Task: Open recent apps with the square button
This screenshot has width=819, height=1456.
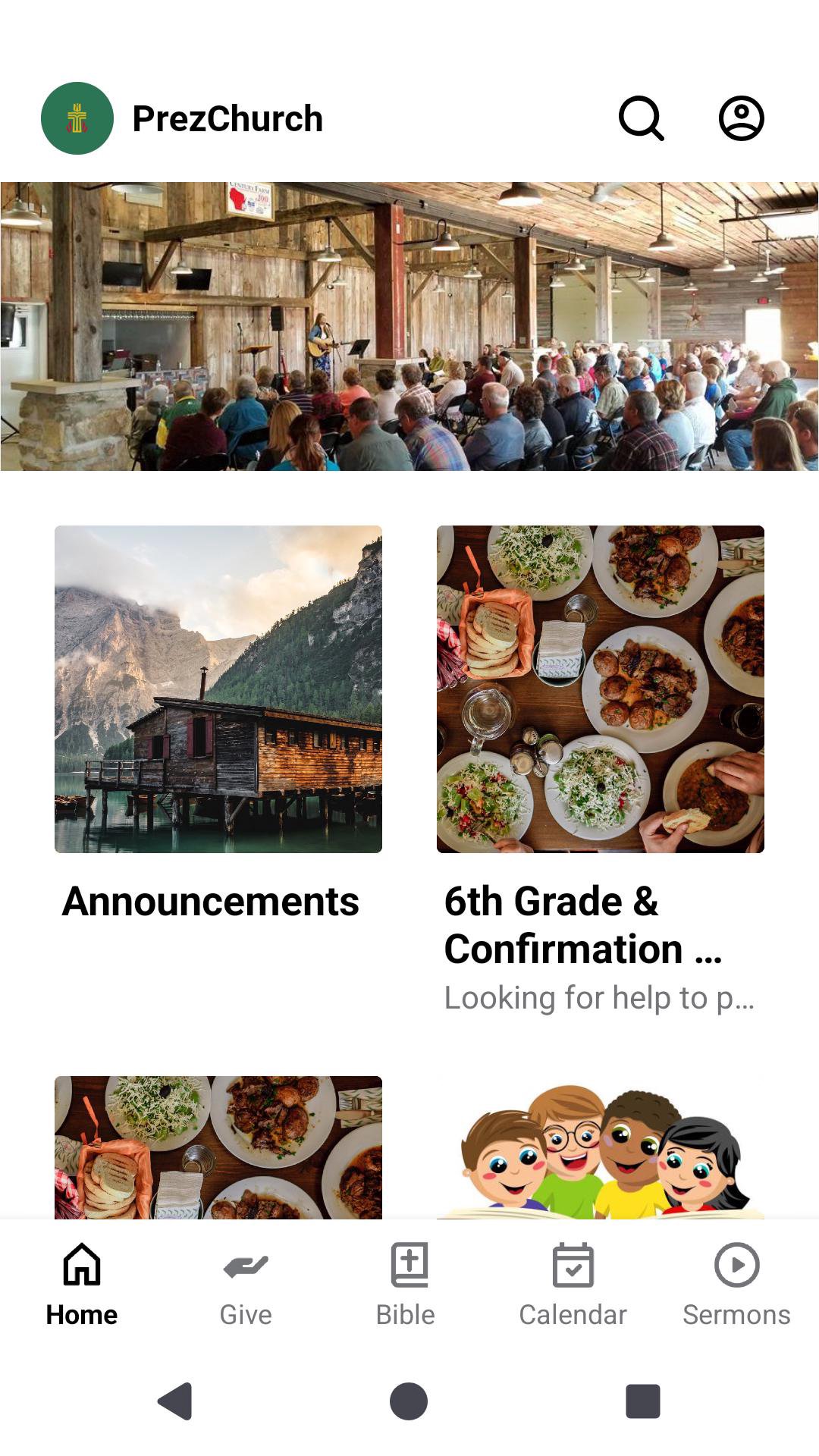Action: [x=642, y=1401]
